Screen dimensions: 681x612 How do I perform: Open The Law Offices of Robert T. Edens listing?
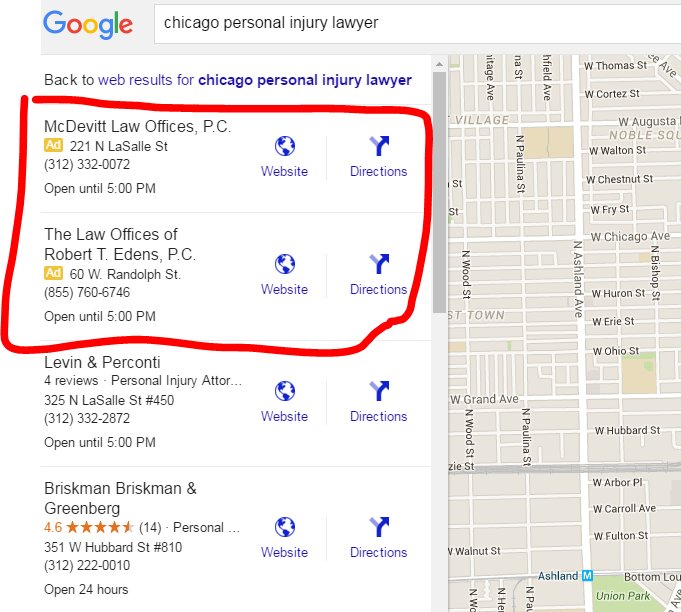coord(120,244)
